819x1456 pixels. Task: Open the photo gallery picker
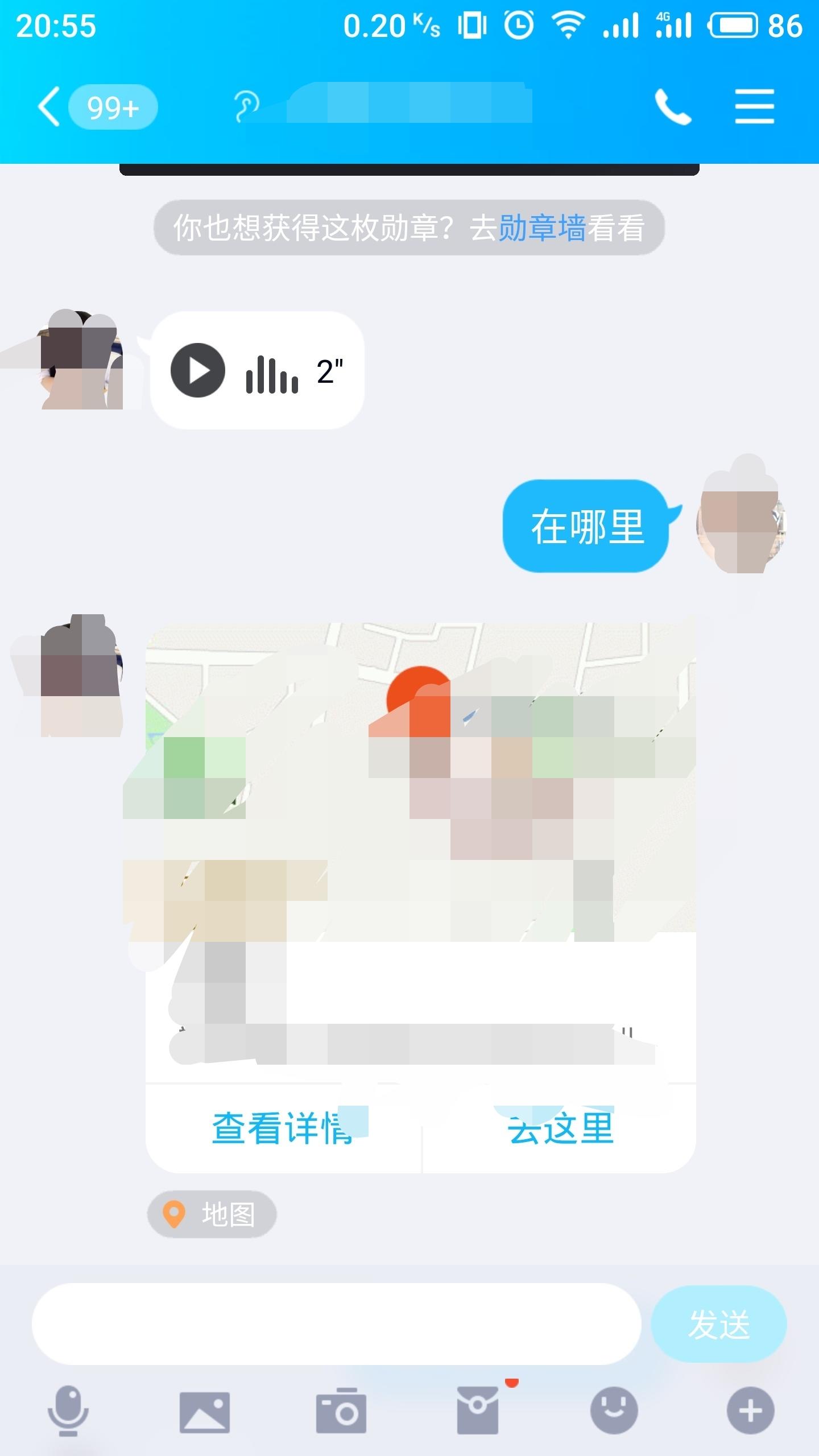[205, 1411]
